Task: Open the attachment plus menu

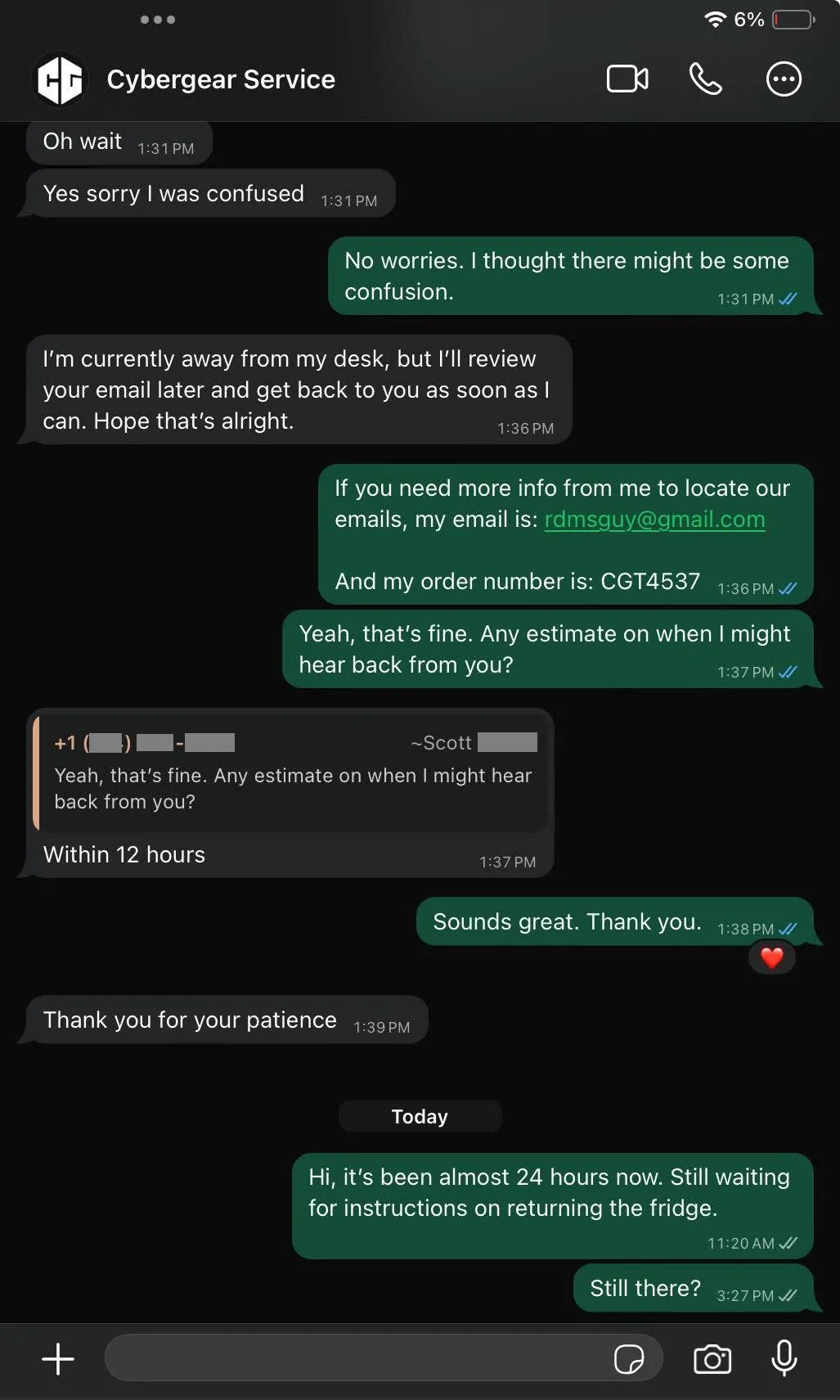Action: pos(58,1359)
